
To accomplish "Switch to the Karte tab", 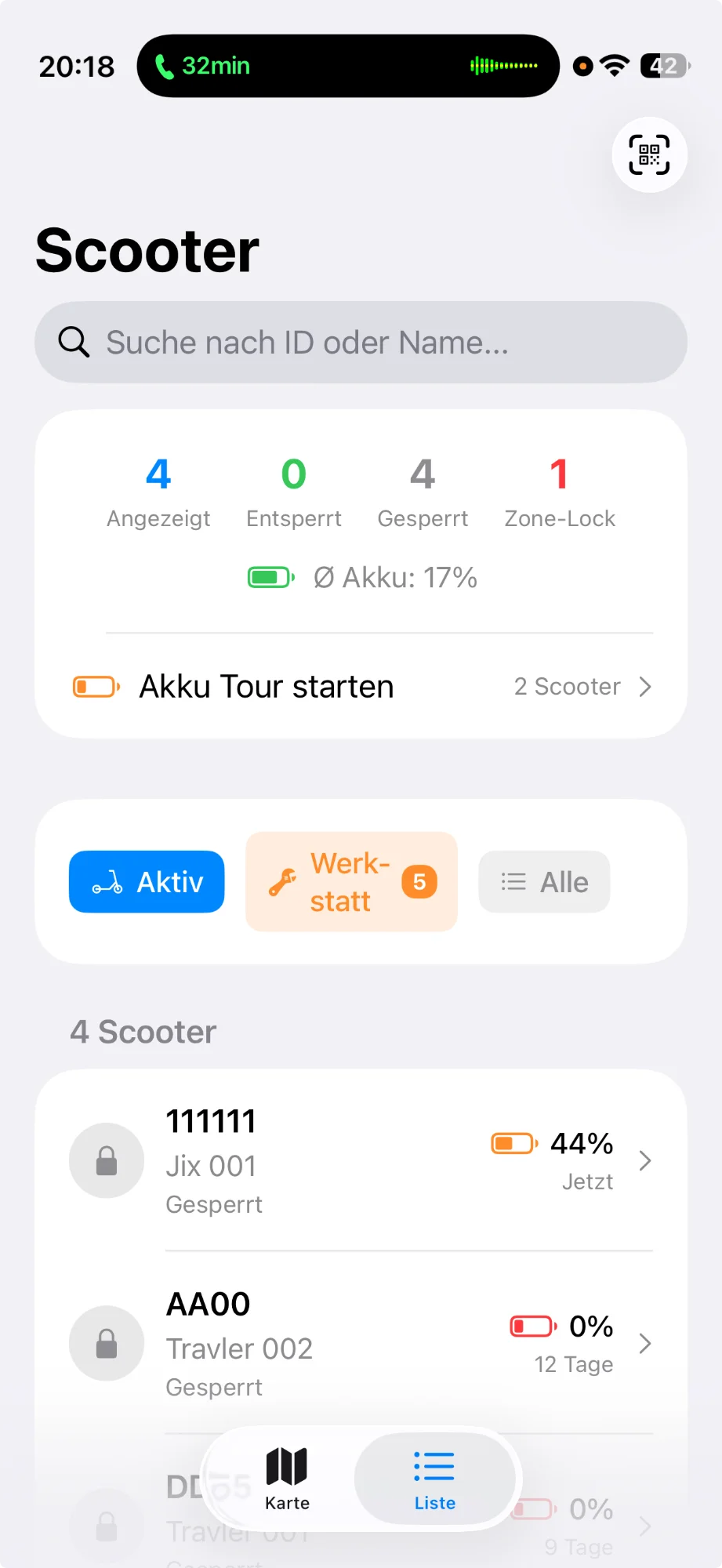I will pyautogui.click(x=287, y=1479).
